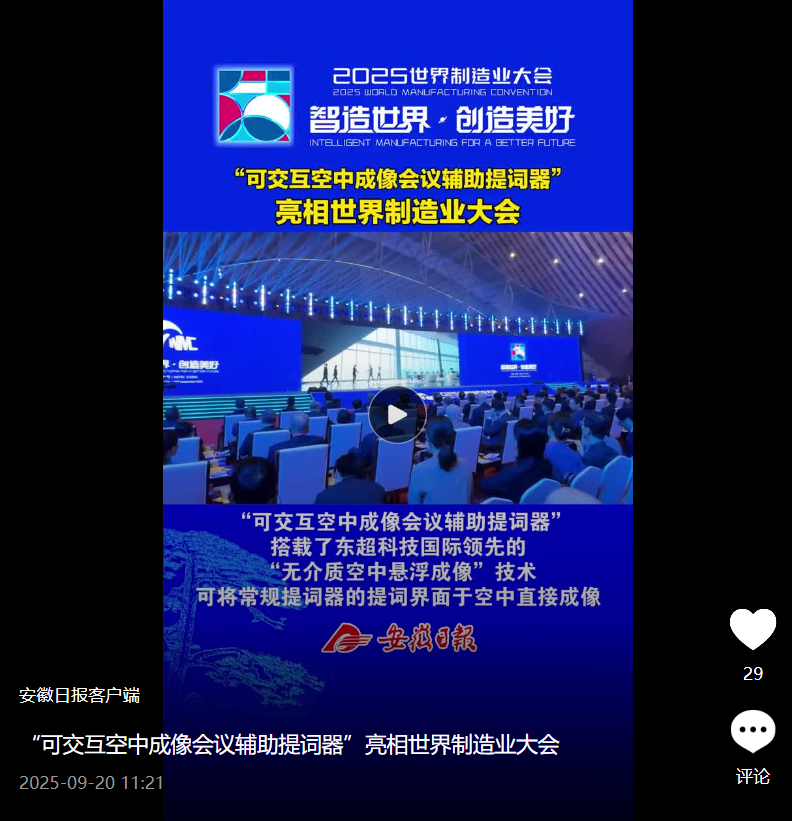Open the 评论 comments bubble
Viewport: 792px width, 821px height.
pyautogui.click(x=752, y=733)
